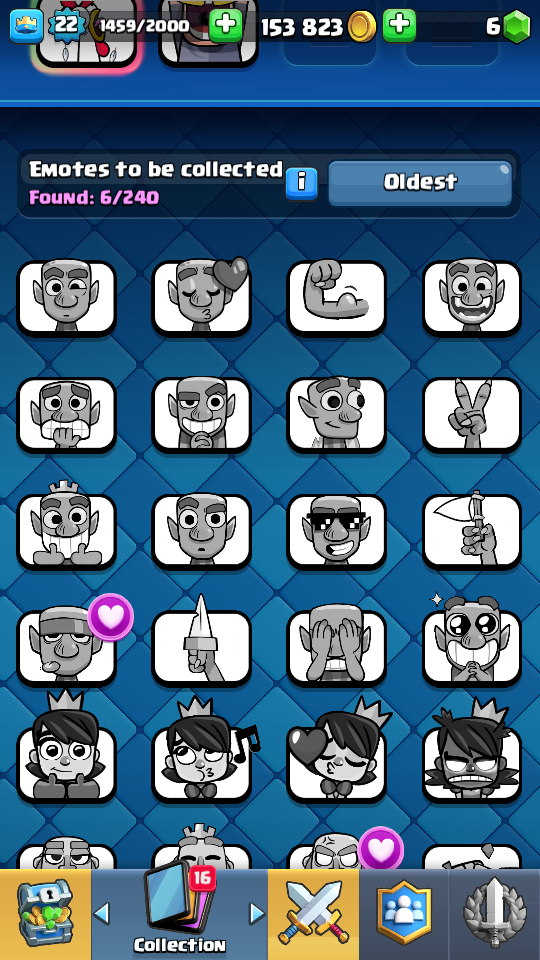Image resolution: width=540 pixels, height=960 pixels.
Task: Choose the hand waving white flag emote
Action: pyautogui.click(x=471, y=531)
